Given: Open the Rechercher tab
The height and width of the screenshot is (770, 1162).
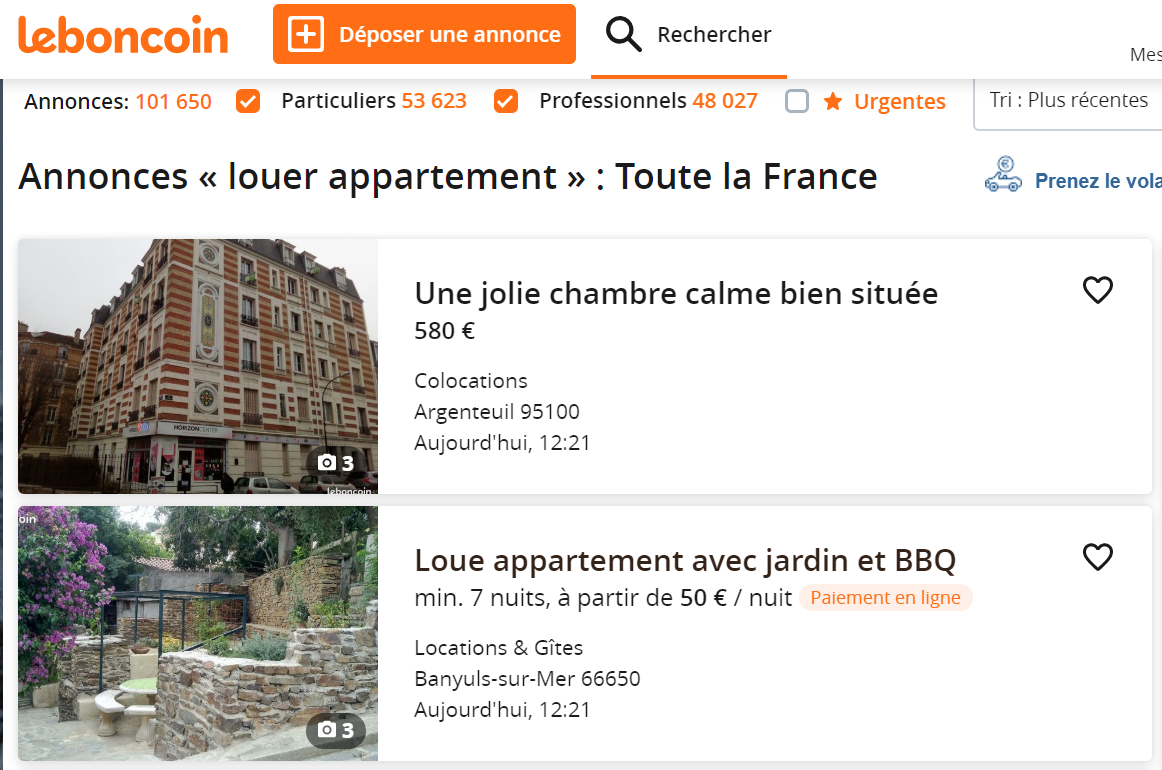Looking at the screenshot, I should pos(689,35).
